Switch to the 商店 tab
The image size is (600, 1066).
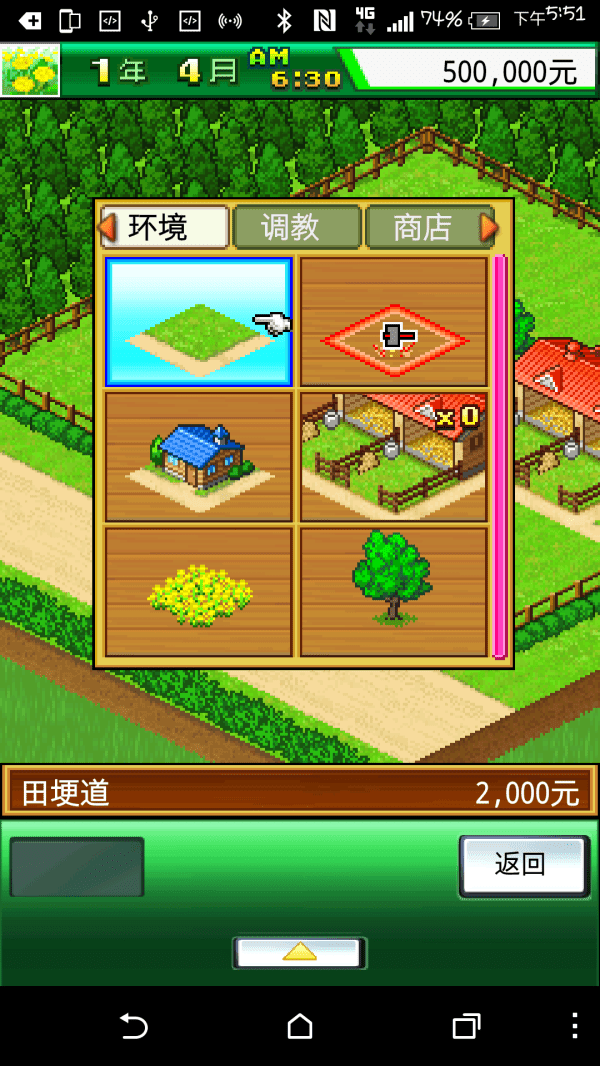(422, 227)
